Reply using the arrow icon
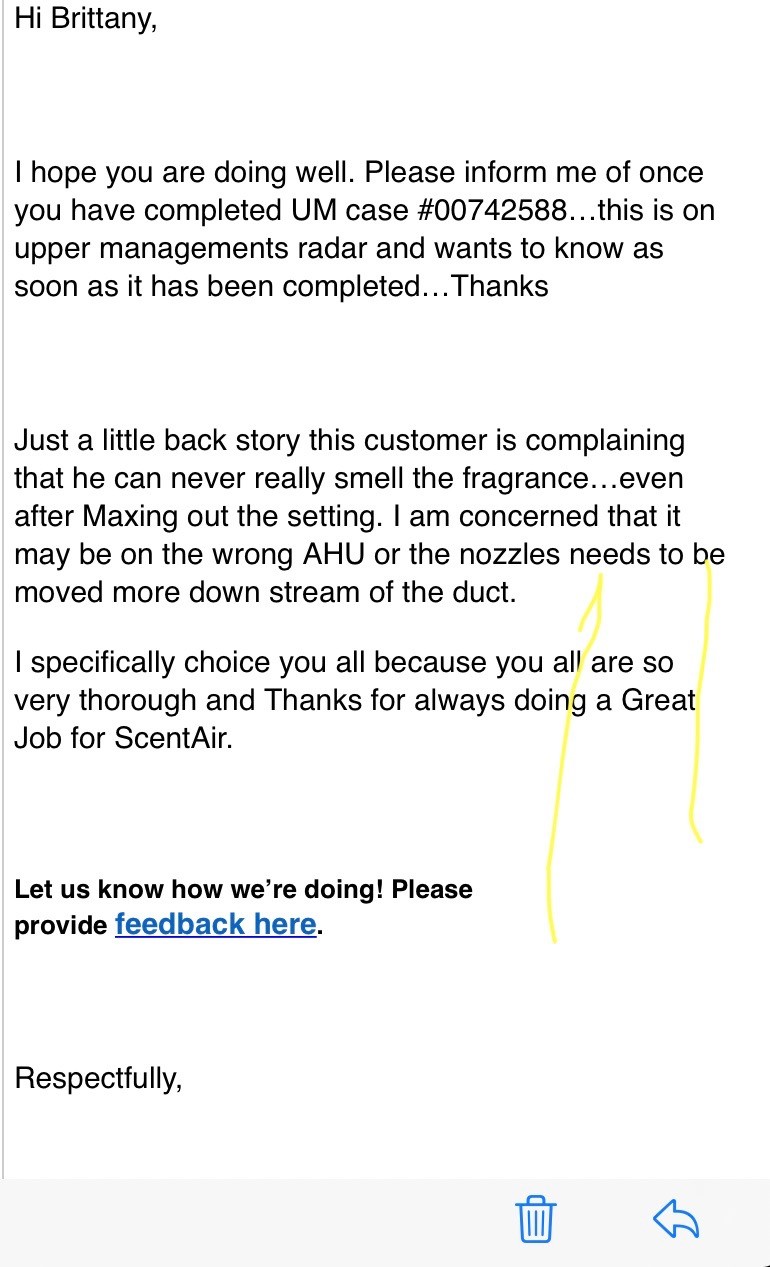 point(675,1219)
